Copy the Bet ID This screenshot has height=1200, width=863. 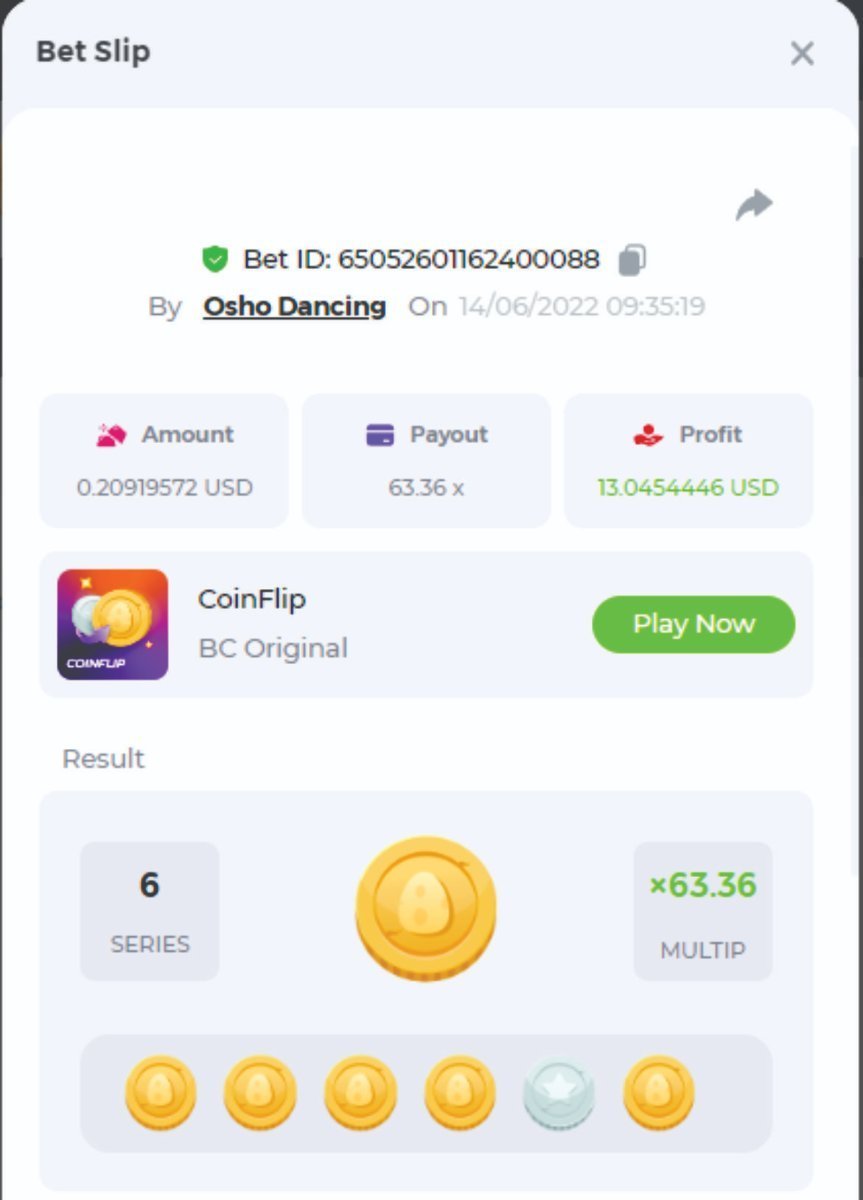632,260
